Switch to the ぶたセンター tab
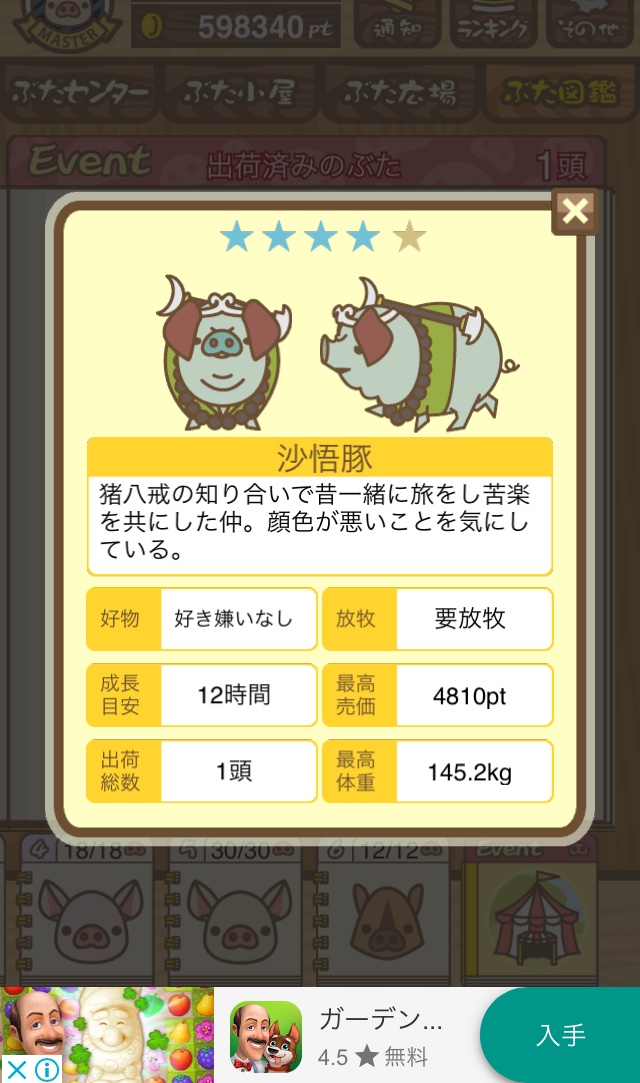 (82, 93)
